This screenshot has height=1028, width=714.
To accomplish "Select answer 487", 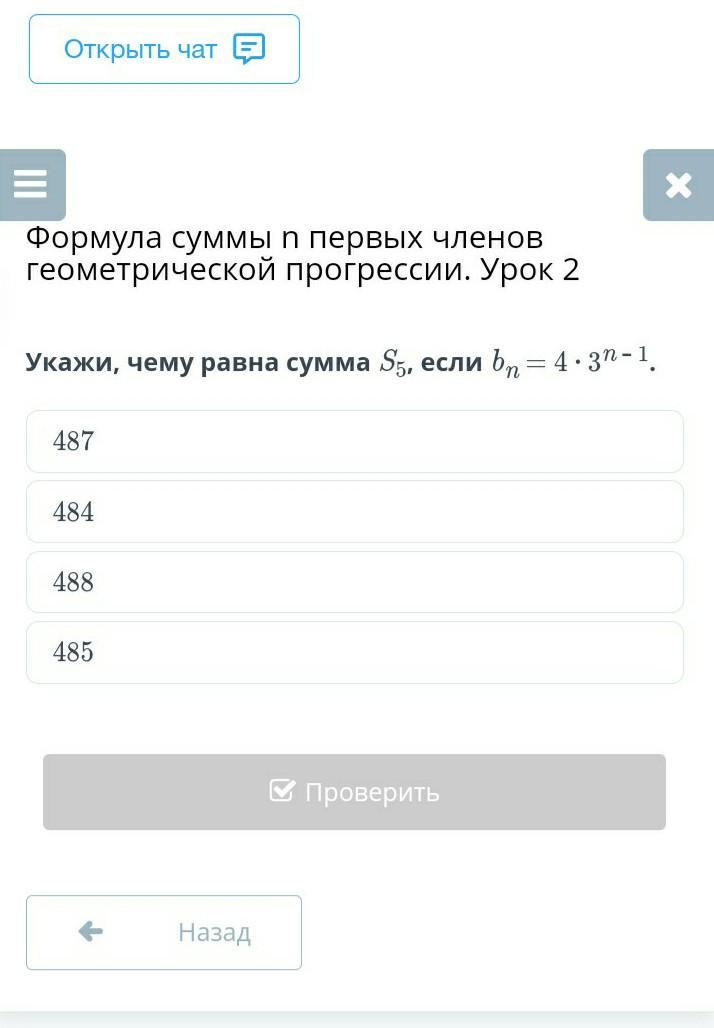I will (x=354, y=441).
